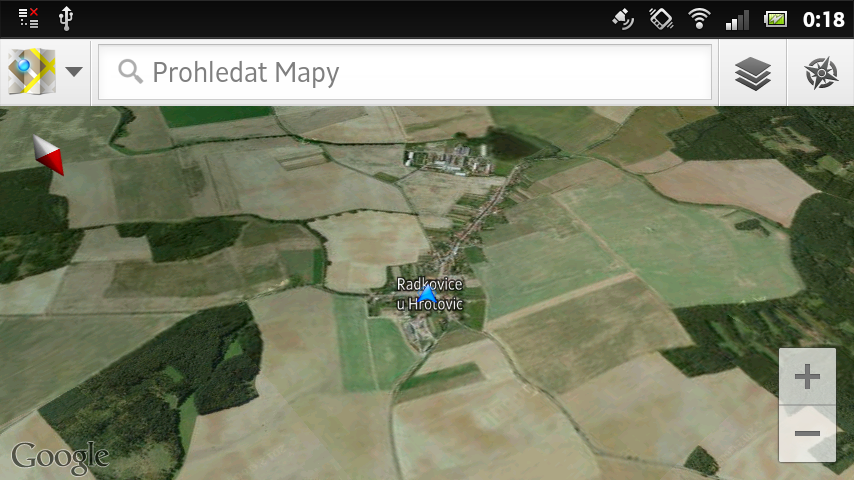Image resolution: width=854 pixels, height=480 pixels.
Task: Reset map orientation with the red compass needle
Action: tap(49, 155)
